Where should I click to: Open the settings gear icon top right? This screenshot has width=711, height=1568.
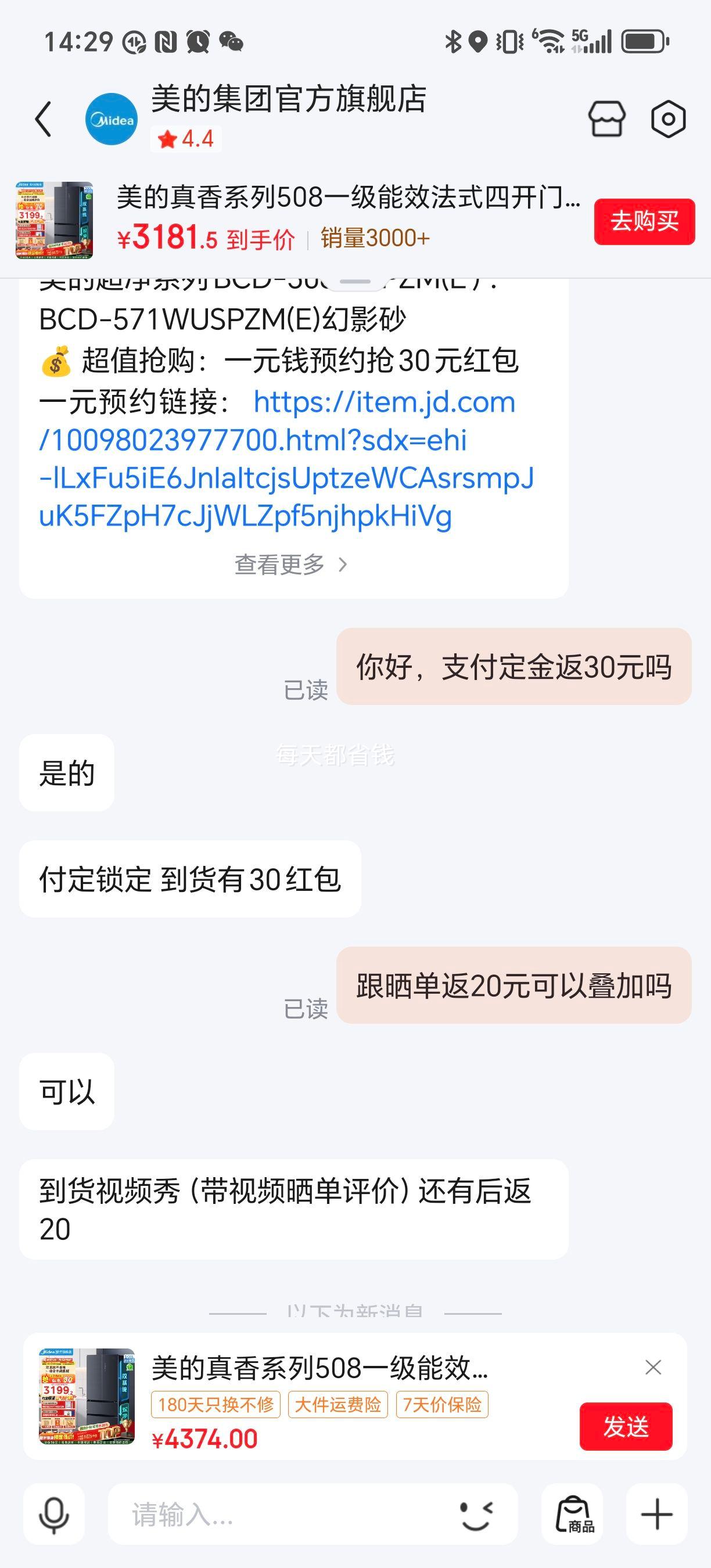tap(669, 119)
